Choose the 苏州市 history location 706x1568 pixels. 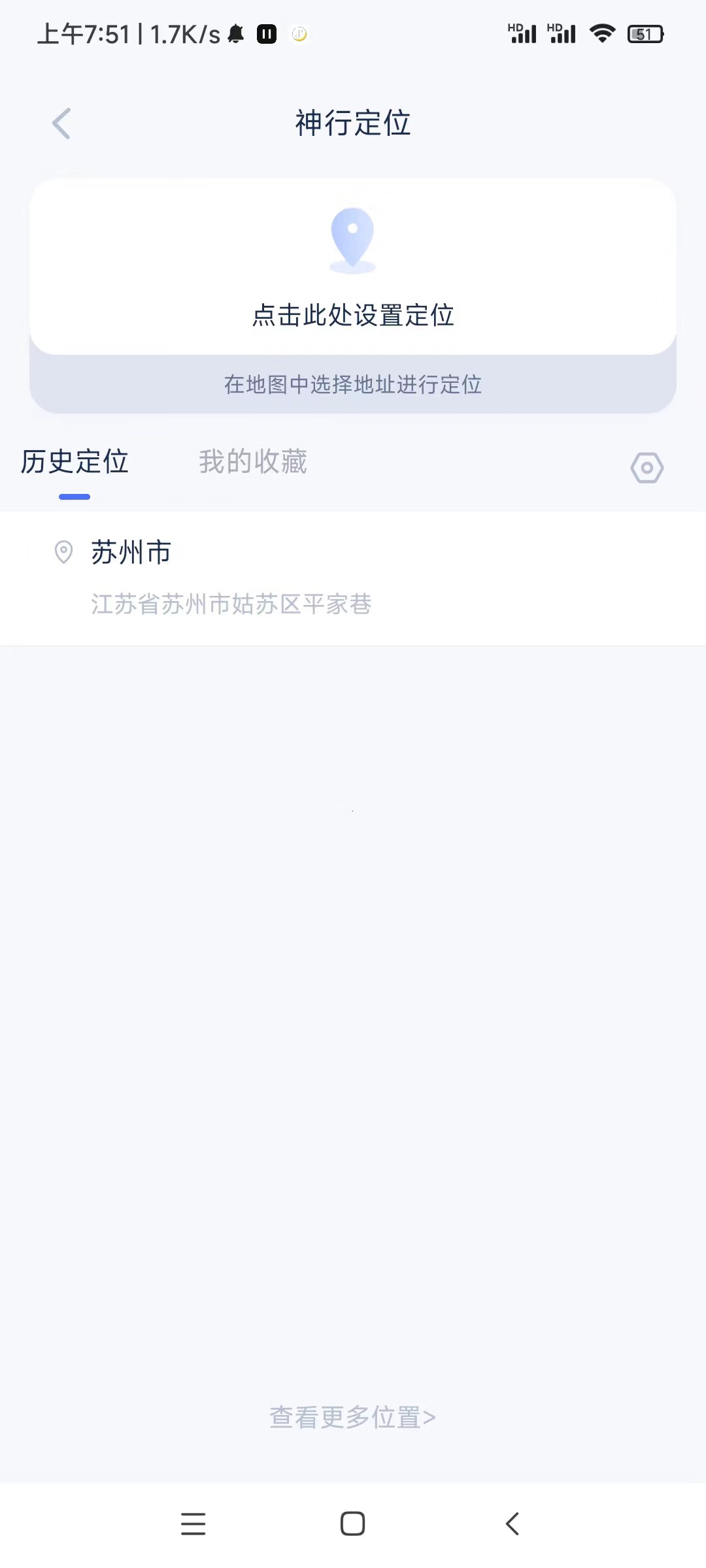(x=353, y=578)
